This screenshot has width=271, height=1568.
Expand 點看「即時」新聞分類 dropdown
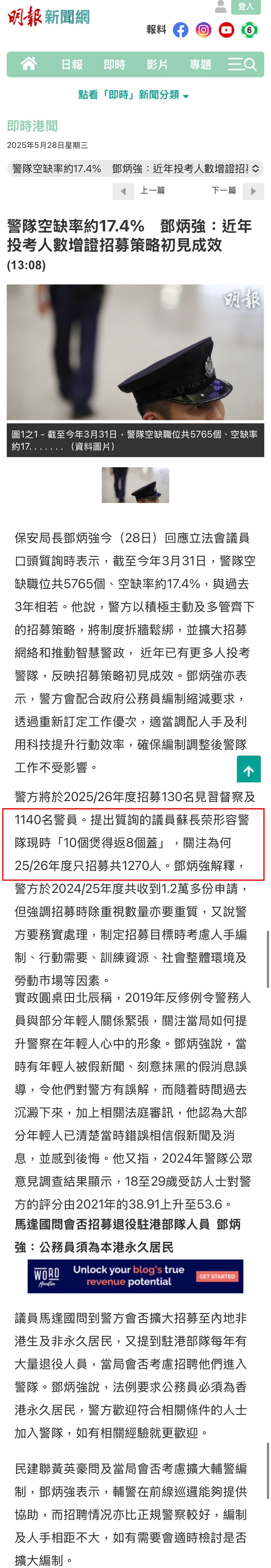(x=134, y=95)
